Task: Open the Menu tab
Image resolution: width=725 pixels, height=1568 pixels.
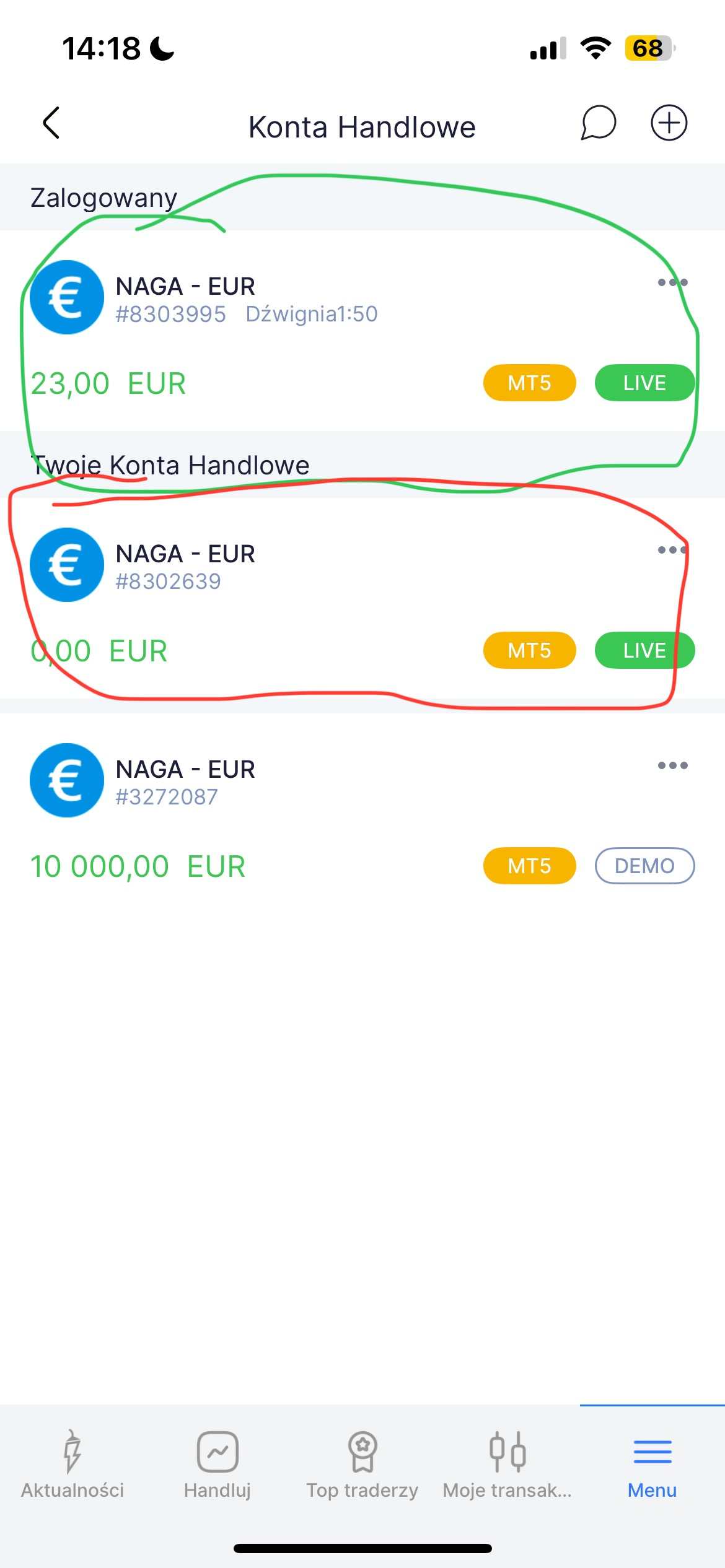Action: (652, 1465)
